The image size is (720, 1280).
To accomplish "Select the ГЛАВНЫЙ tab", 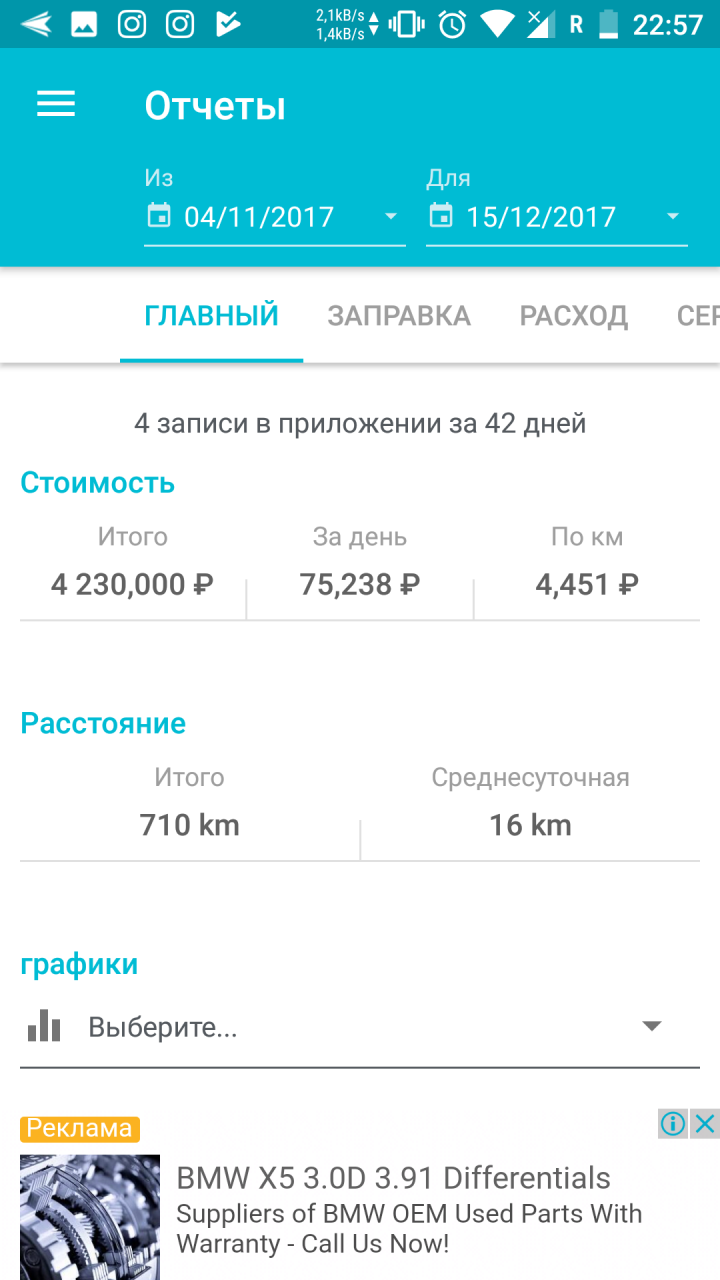I will (211, 316).
